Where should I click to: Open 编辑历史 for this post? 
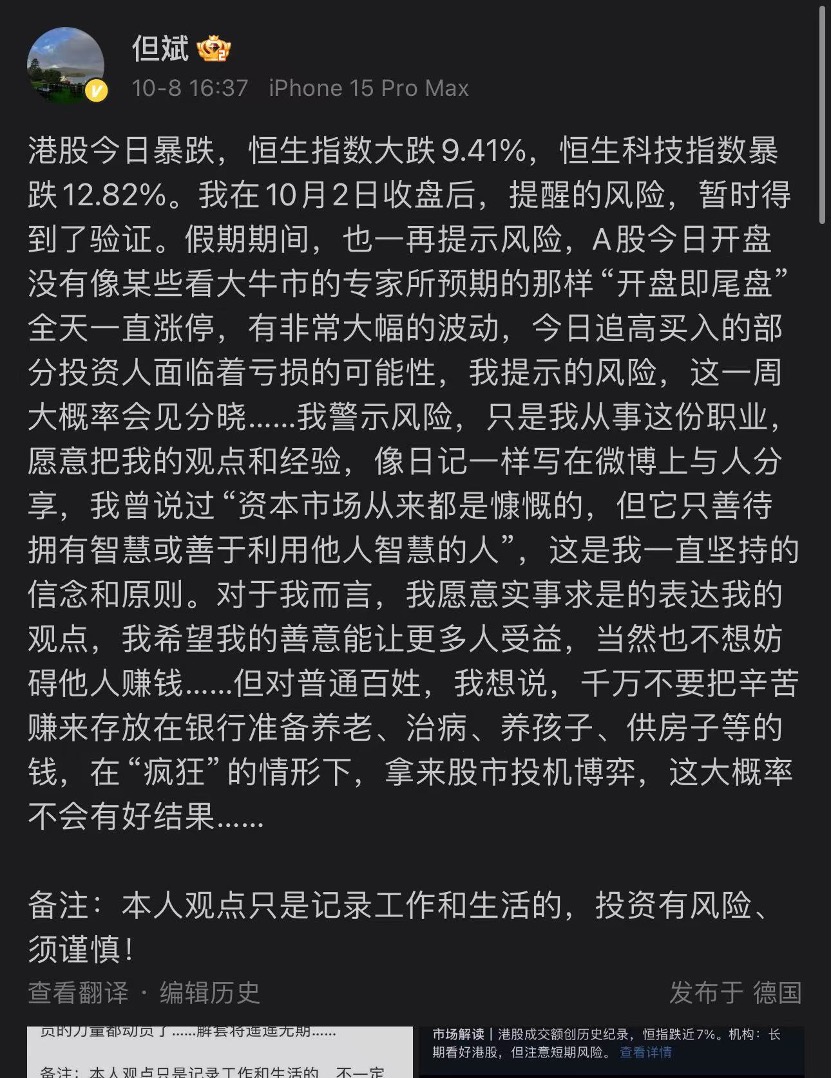tap(210, 992)
